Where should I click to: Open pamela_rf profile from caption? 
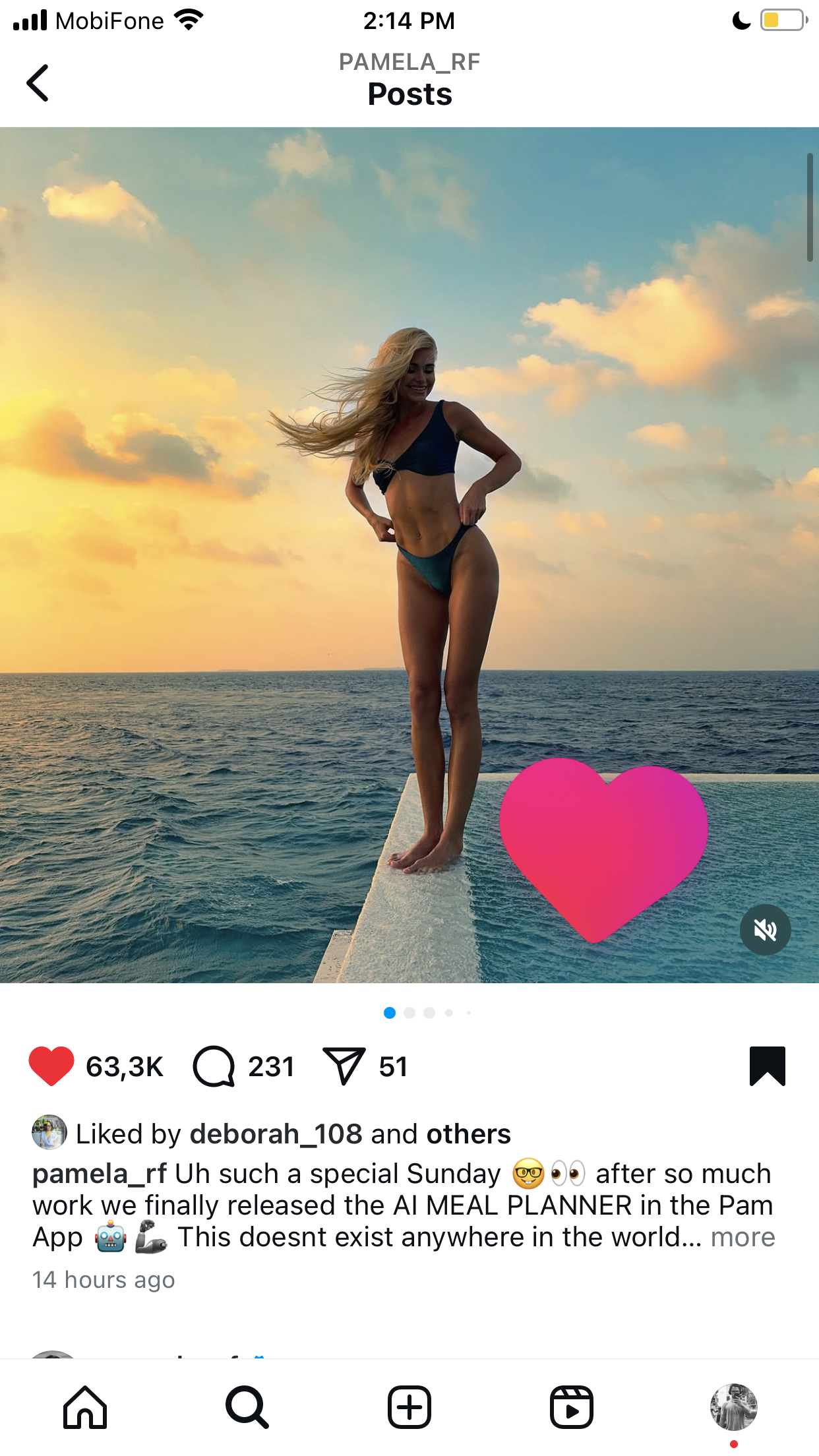[100, 1174]
